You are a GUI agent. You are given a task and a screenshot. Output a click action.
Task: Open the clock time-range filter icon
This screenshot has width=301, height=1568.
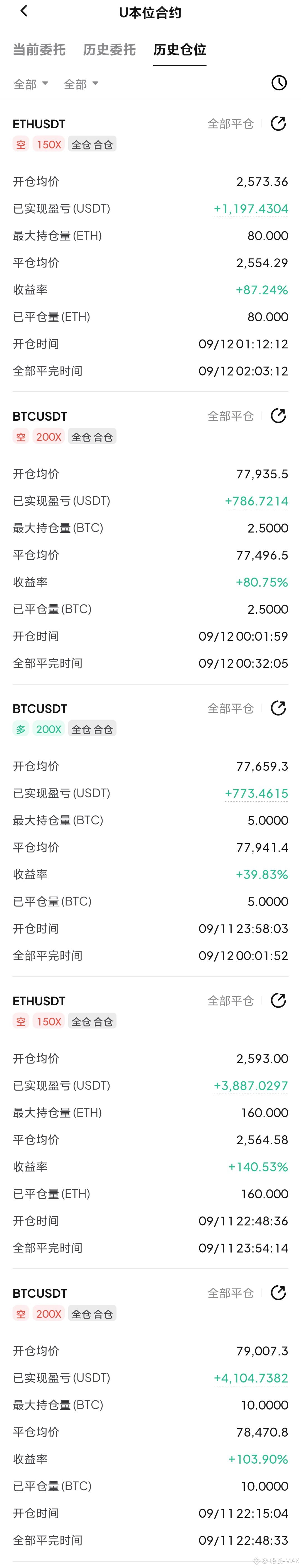pos(278,83)
